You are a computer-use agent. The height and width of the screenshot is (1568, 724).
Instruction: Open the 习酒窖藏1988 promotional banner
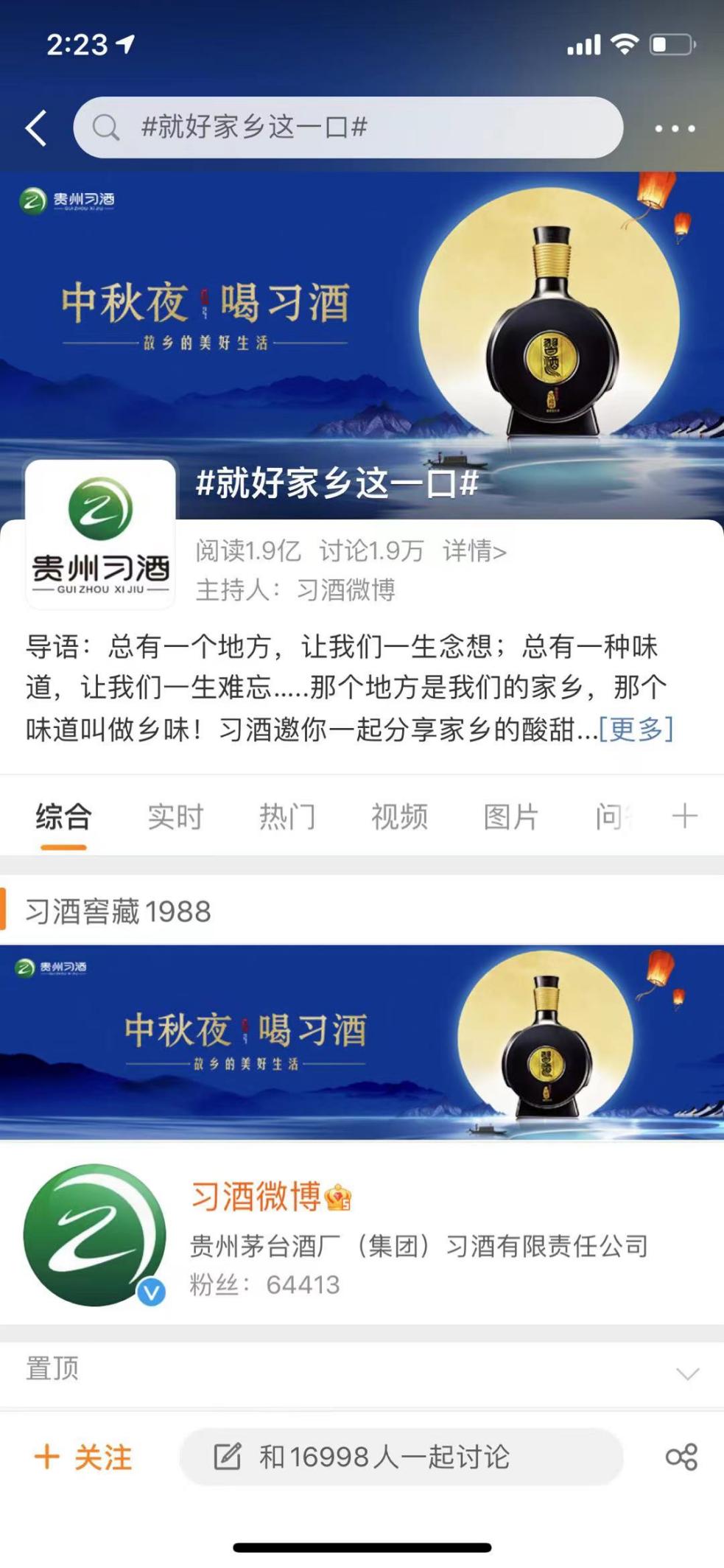(362, 1042)
